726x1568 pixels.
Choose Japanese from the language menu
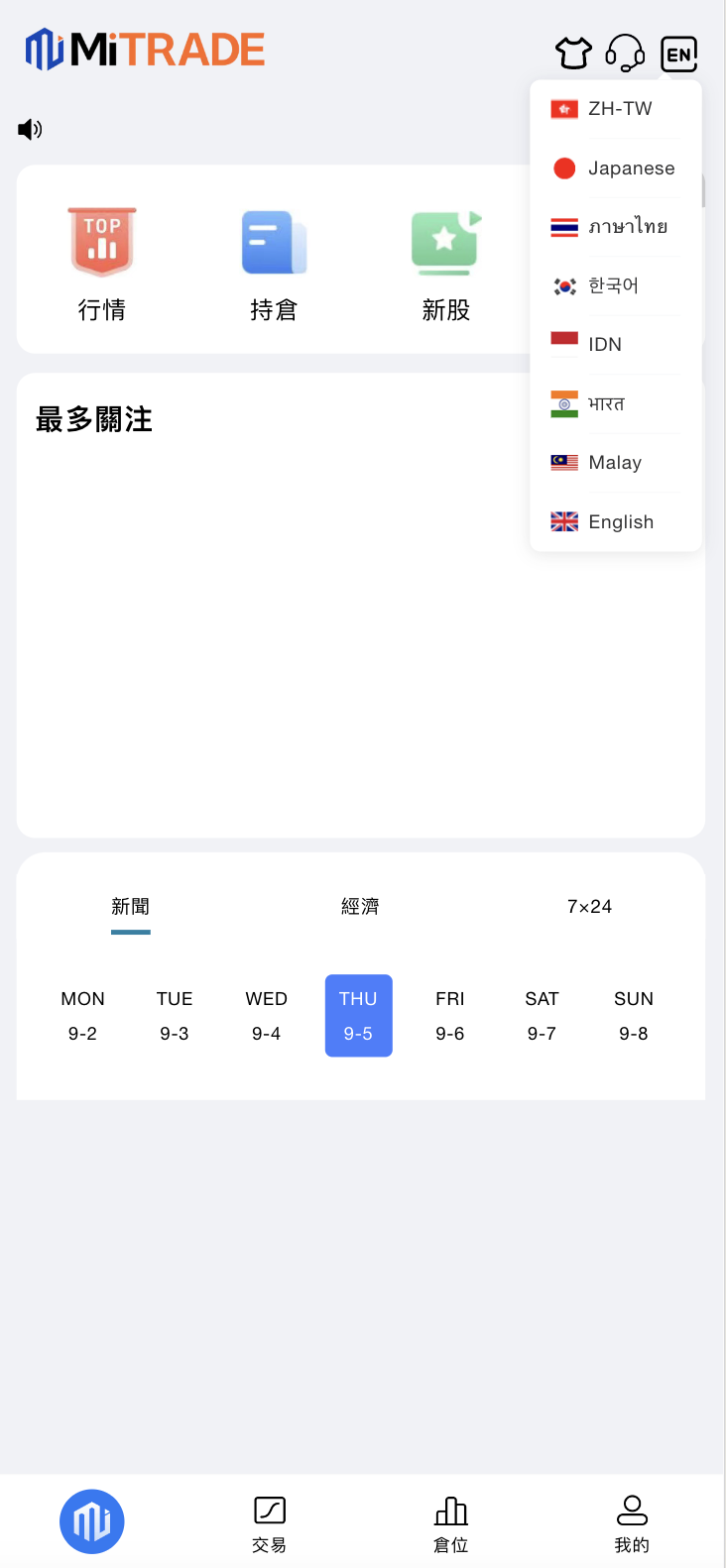(615, 168)
